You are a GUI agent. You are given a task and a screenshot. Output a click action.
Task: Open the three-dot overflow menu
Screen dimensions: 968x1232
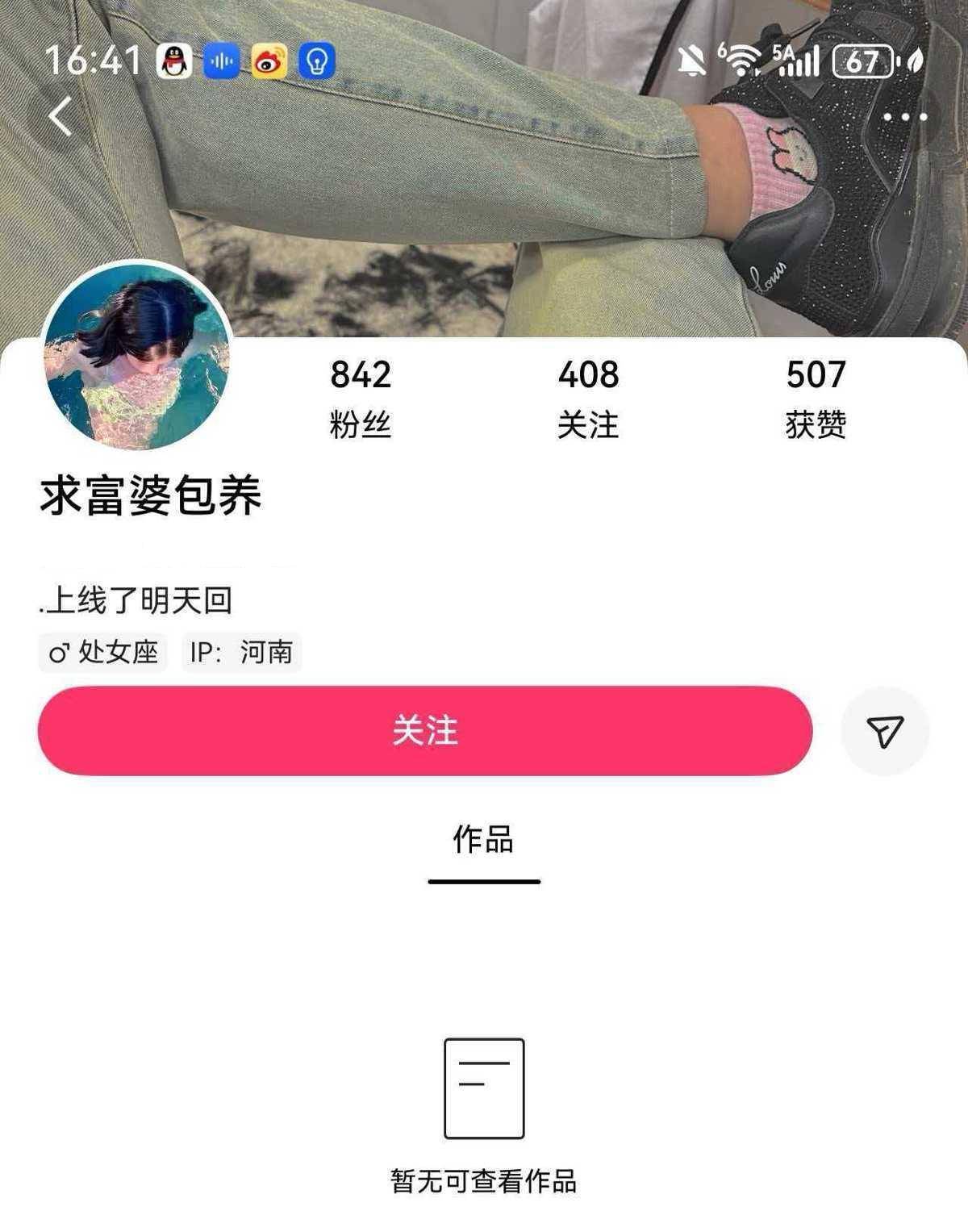905,118
